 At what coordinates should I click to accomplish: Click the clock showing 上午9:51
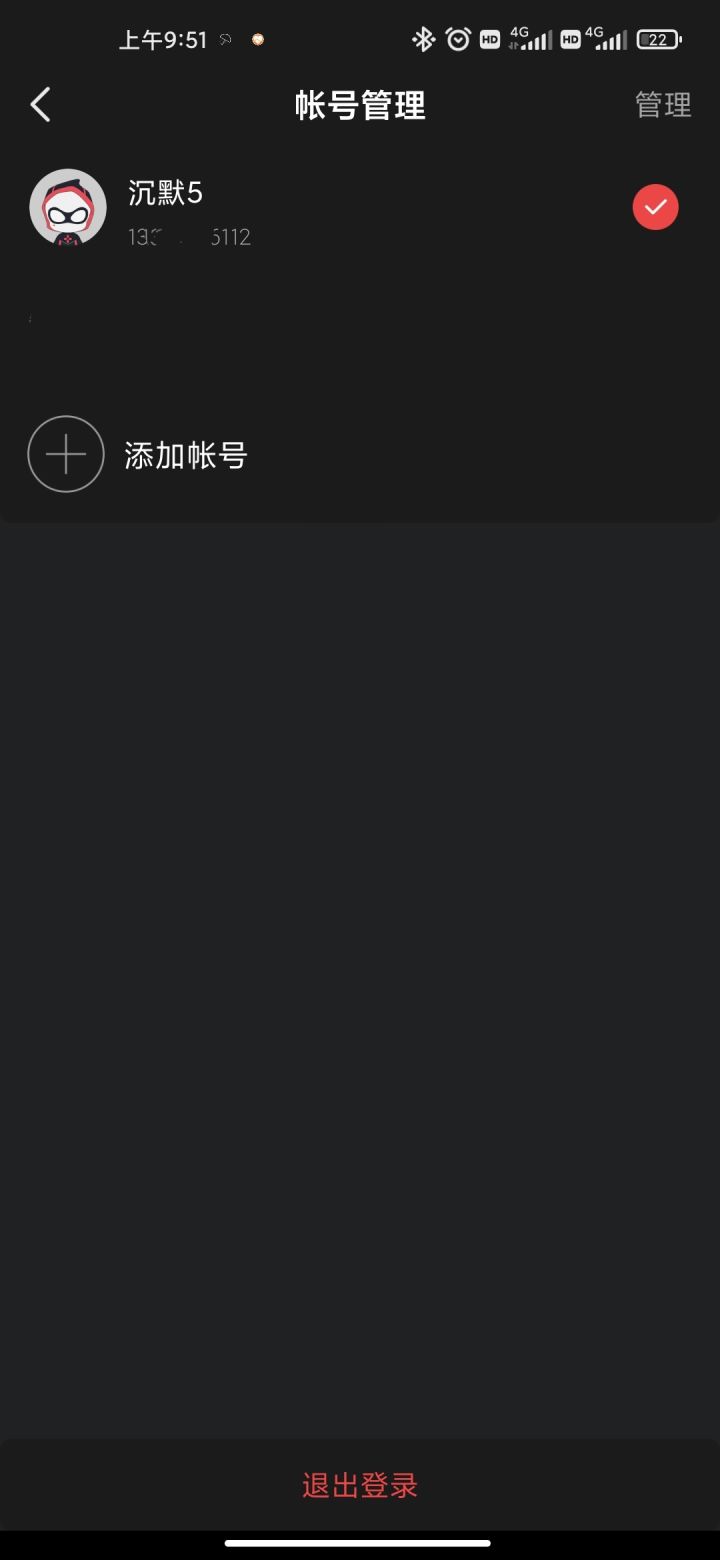point(163,40)
